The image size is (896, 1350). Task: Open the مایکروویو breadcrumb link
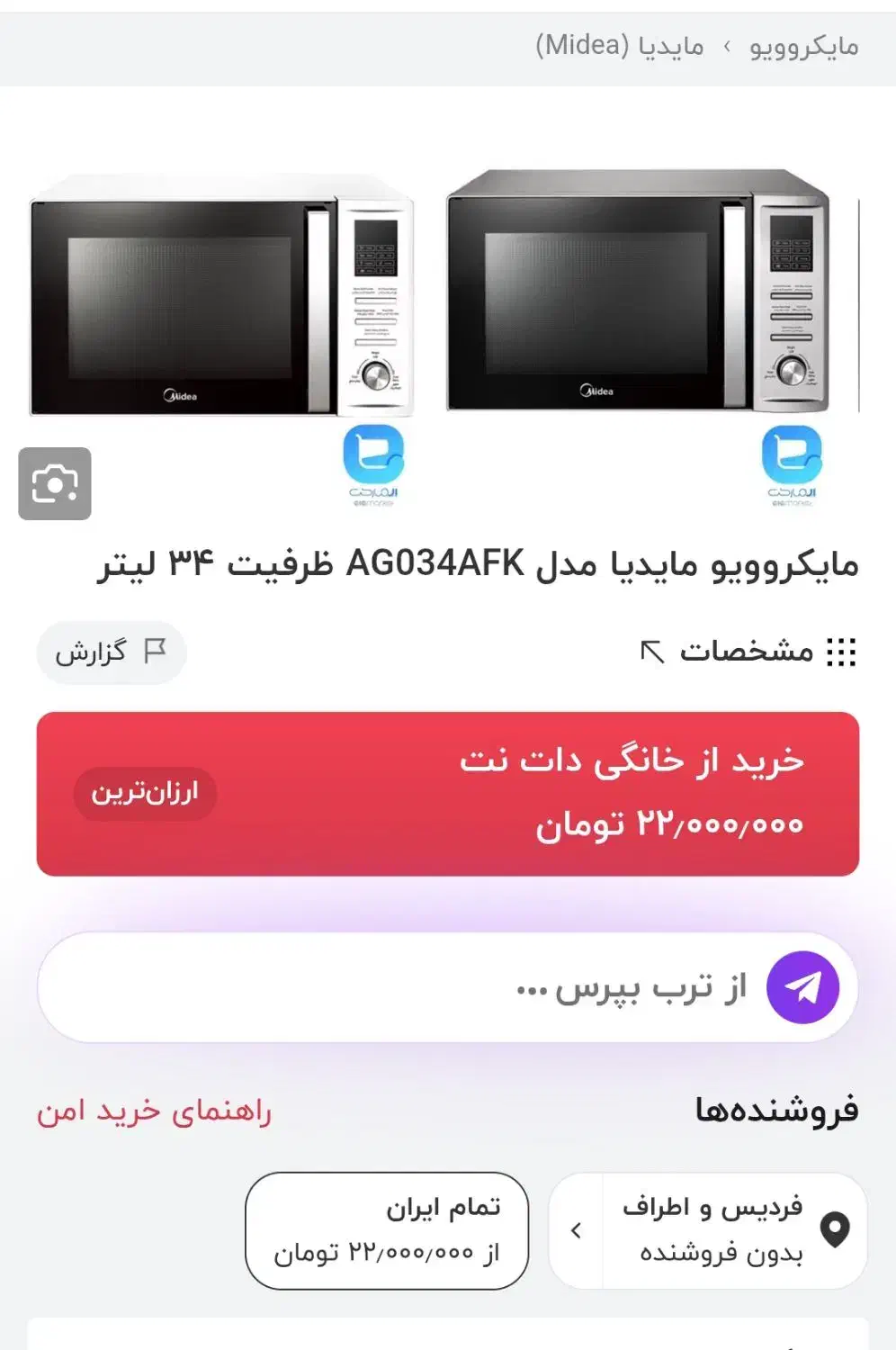803,46
